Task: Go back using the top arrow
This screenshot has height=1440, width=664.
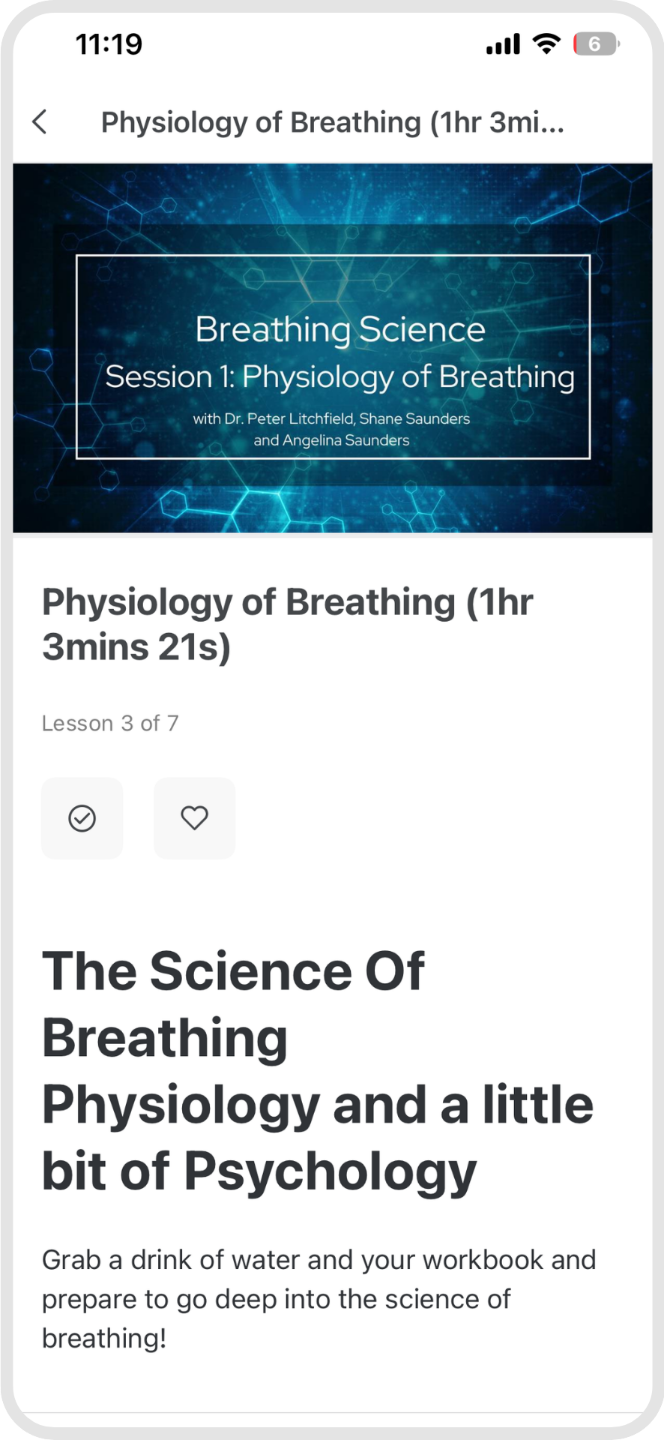Action: click(40, 122)
